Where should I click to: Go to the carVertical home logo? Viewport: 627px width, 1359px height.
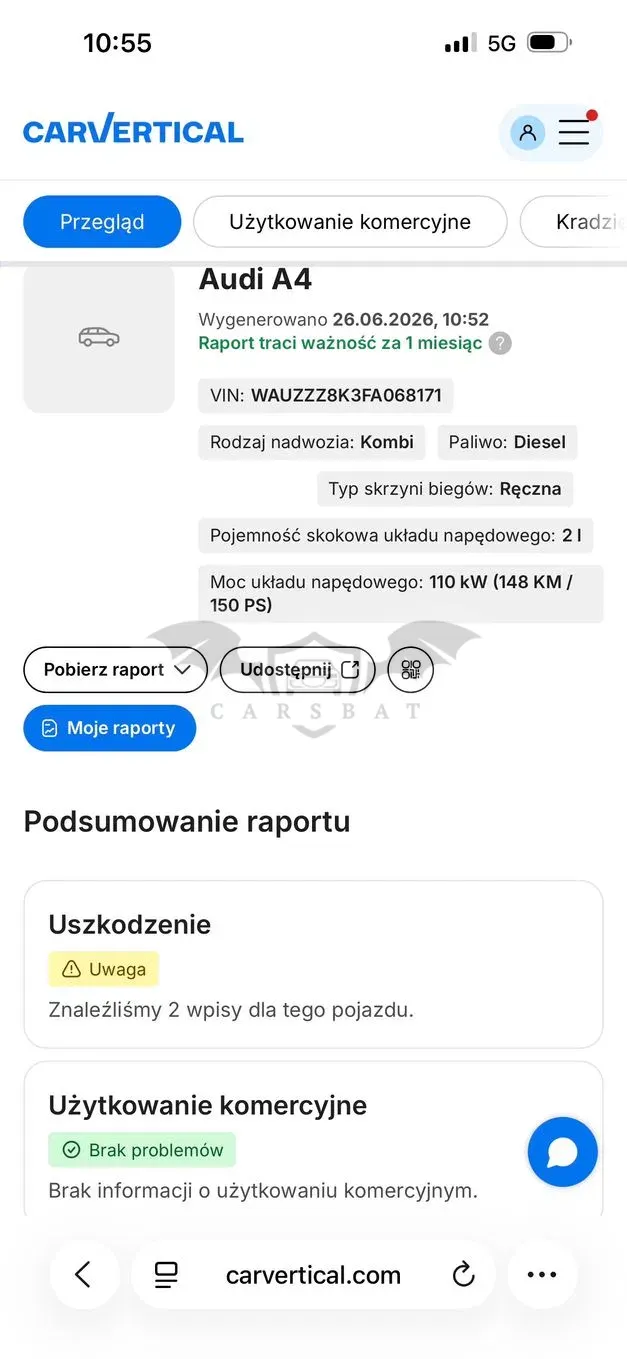[133, 131]
